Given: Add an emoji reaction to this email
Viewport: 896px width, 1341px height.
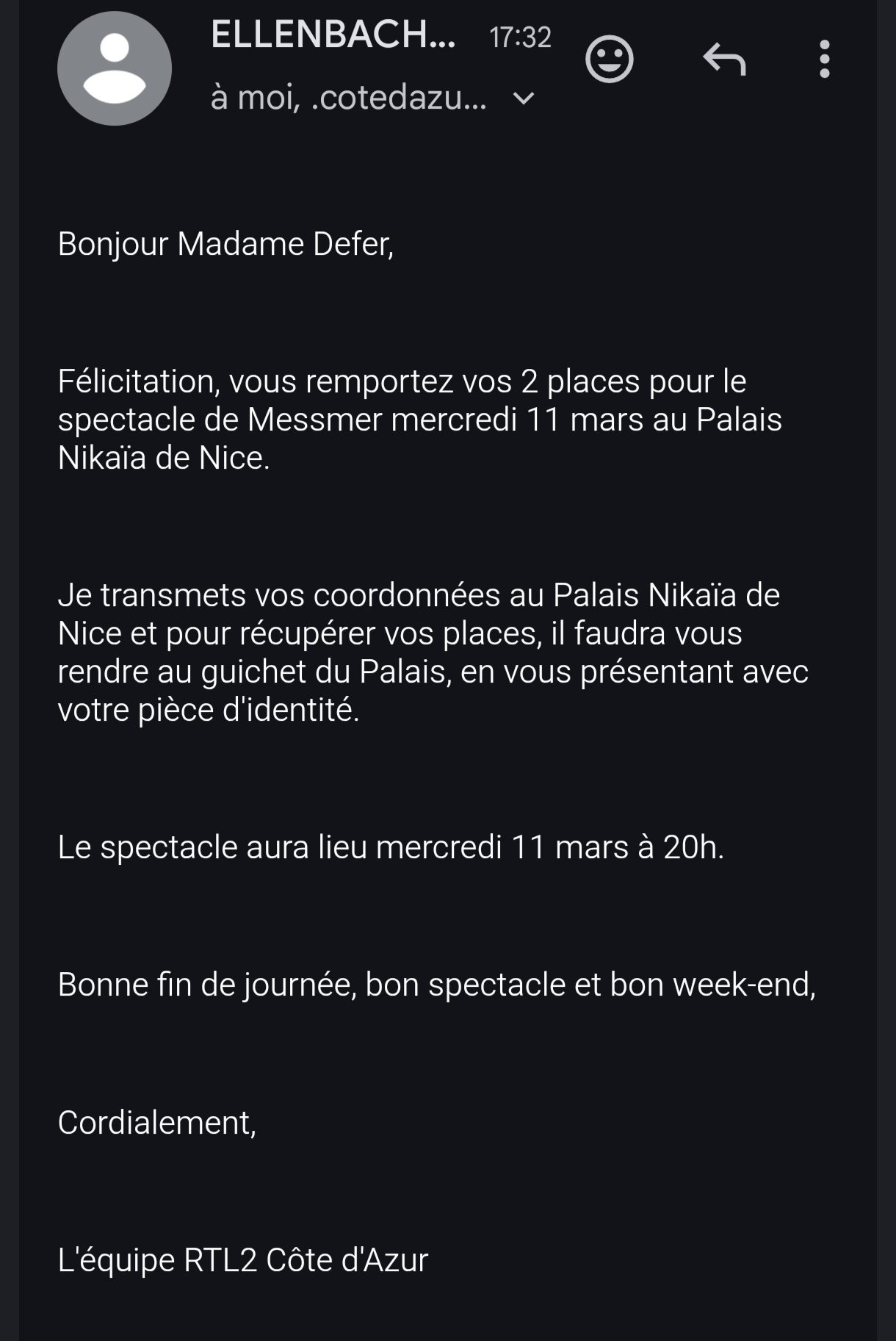Looking at the screenshot, I should 609,59.
